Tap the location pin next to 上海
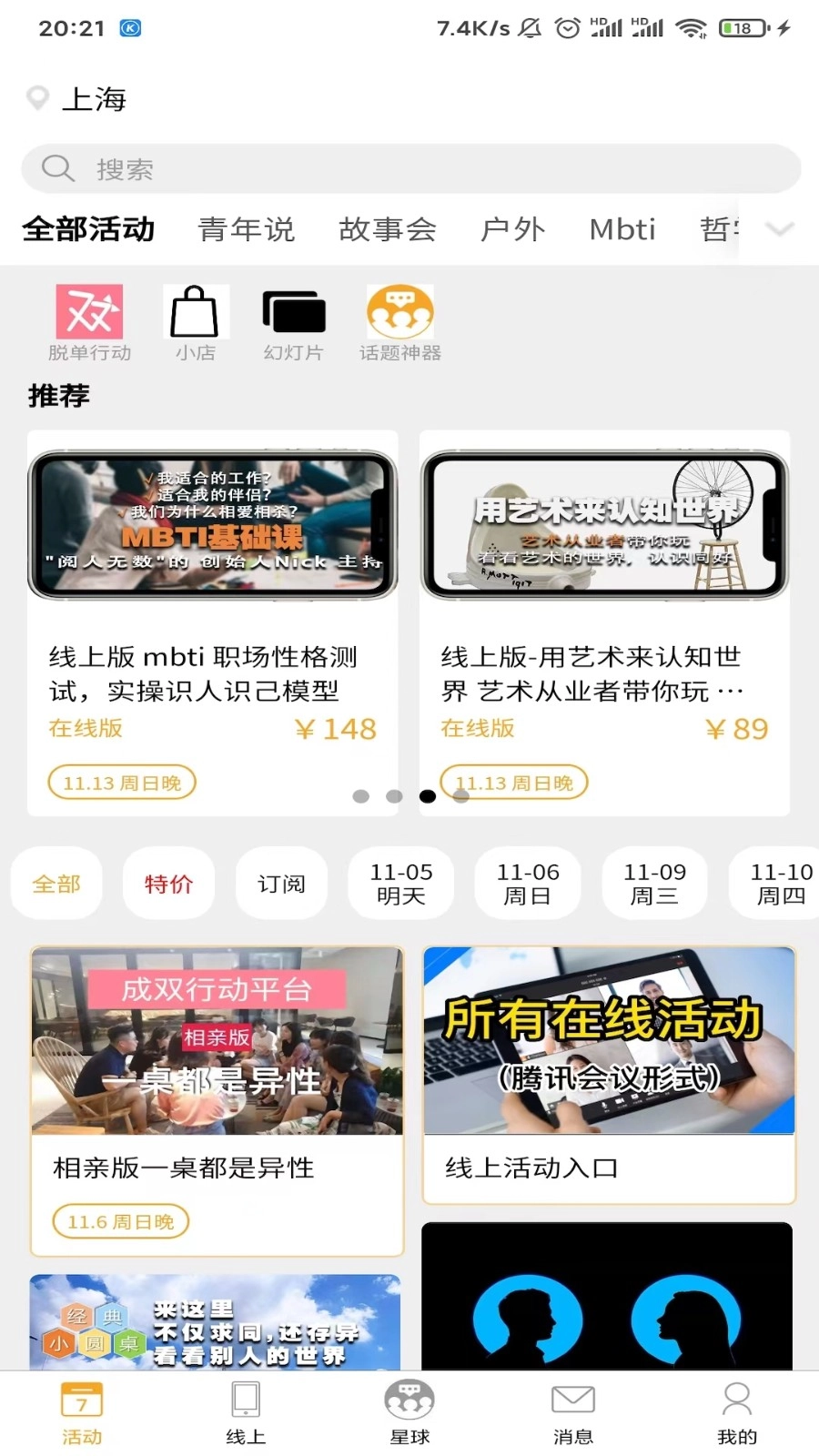Image resolution: width=819 pixels, height=1456 pixels. click(37, 97)
